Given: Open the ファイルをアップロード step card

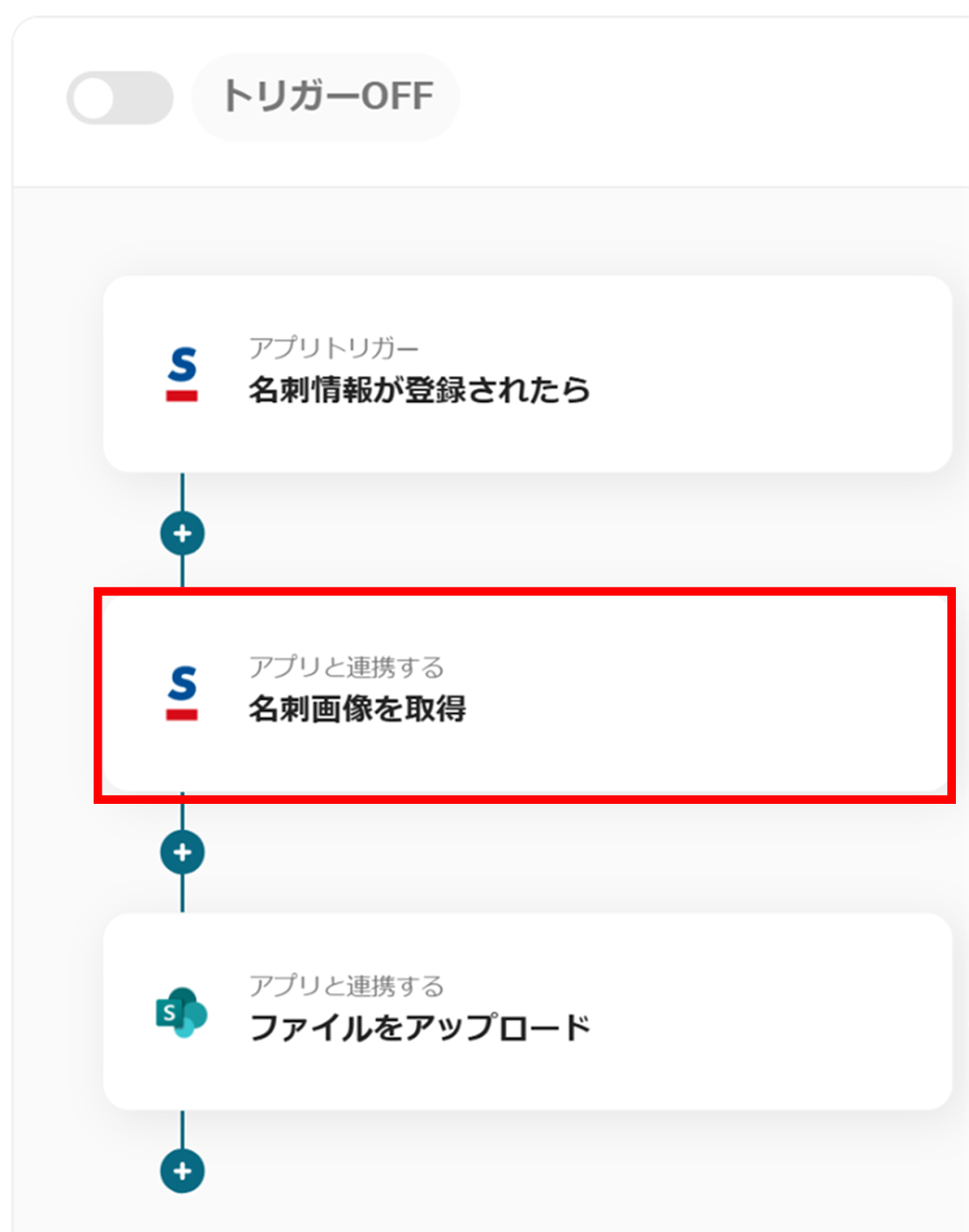Looking at the screenshot, I should (x=527, y=1011).
